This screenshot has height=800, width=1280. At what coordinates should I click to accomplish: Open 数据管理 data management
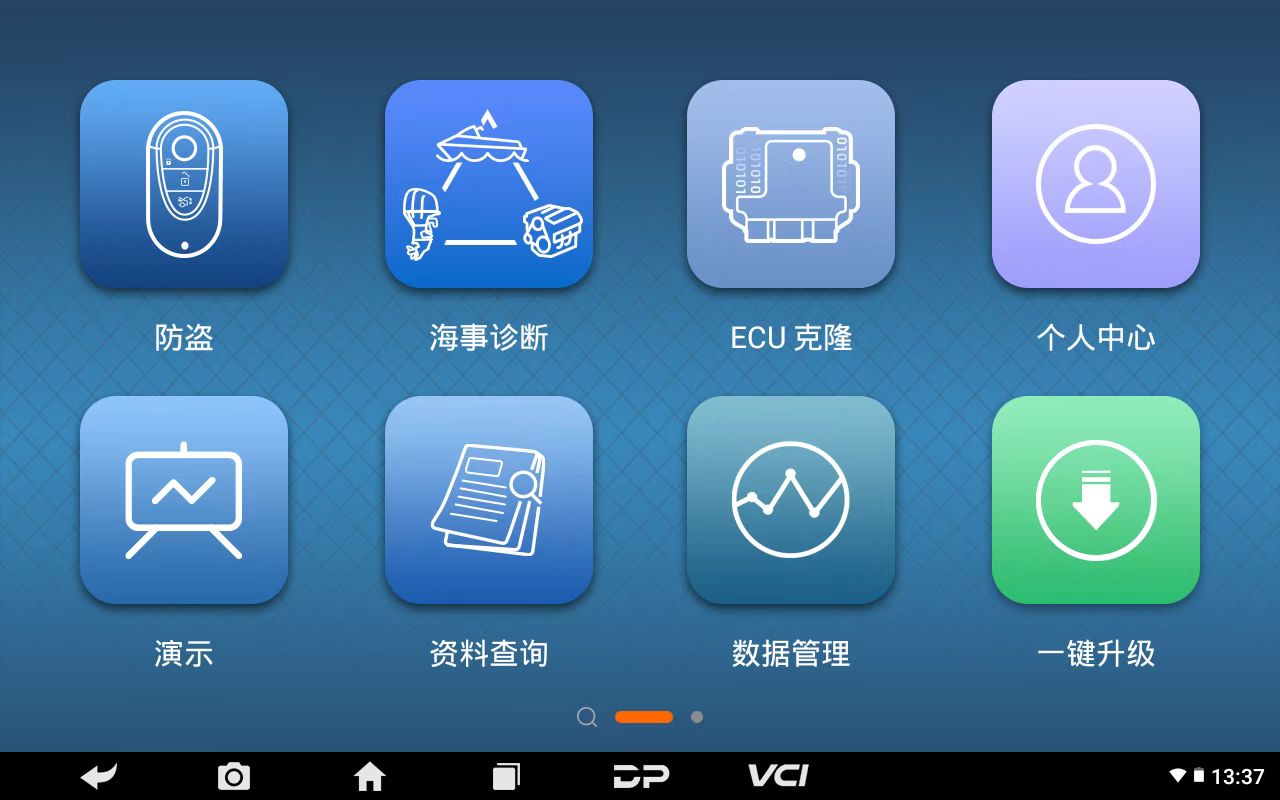(791, 500)
